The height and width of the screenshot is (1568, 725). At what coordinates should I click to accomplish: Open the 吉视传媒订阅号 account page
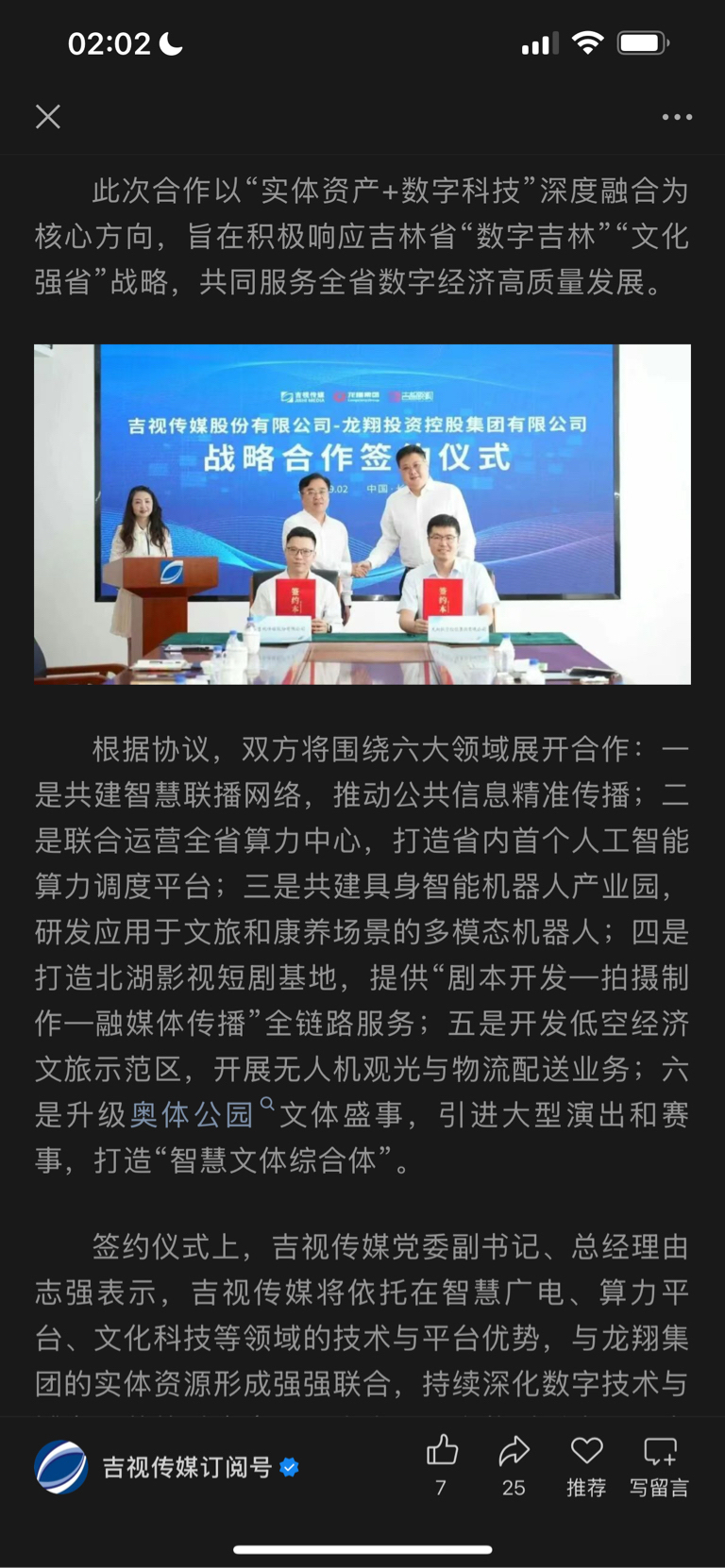point(179,1464)
